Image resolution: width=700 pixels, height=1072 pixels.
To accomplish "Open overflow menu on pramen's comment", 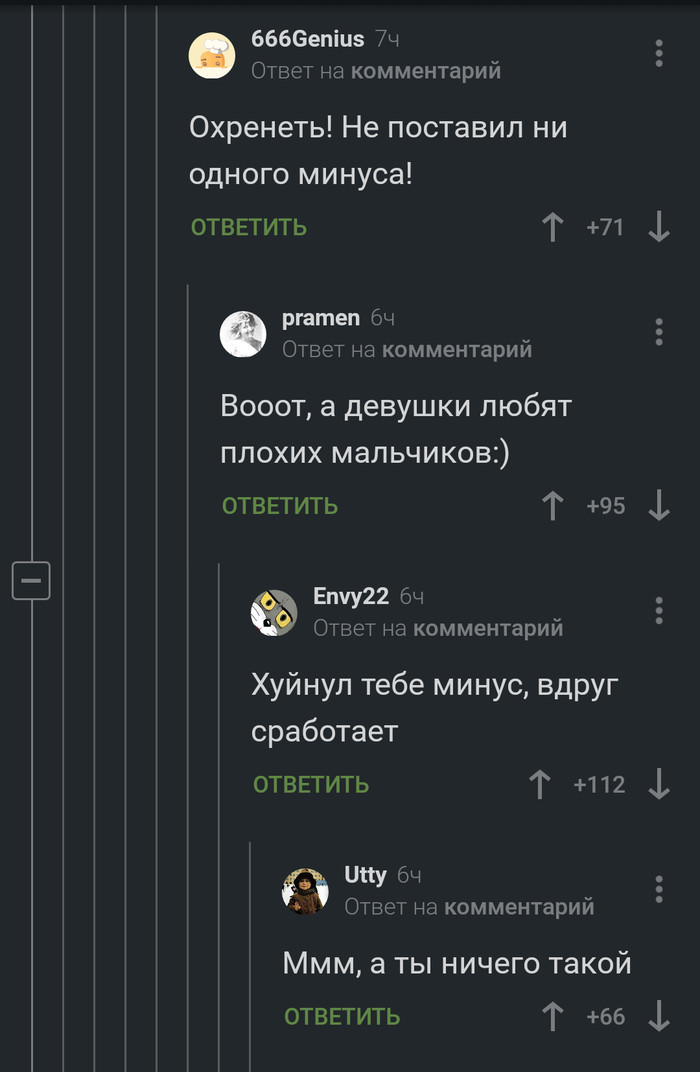I will pyautogui.click(x=659, y=331).
